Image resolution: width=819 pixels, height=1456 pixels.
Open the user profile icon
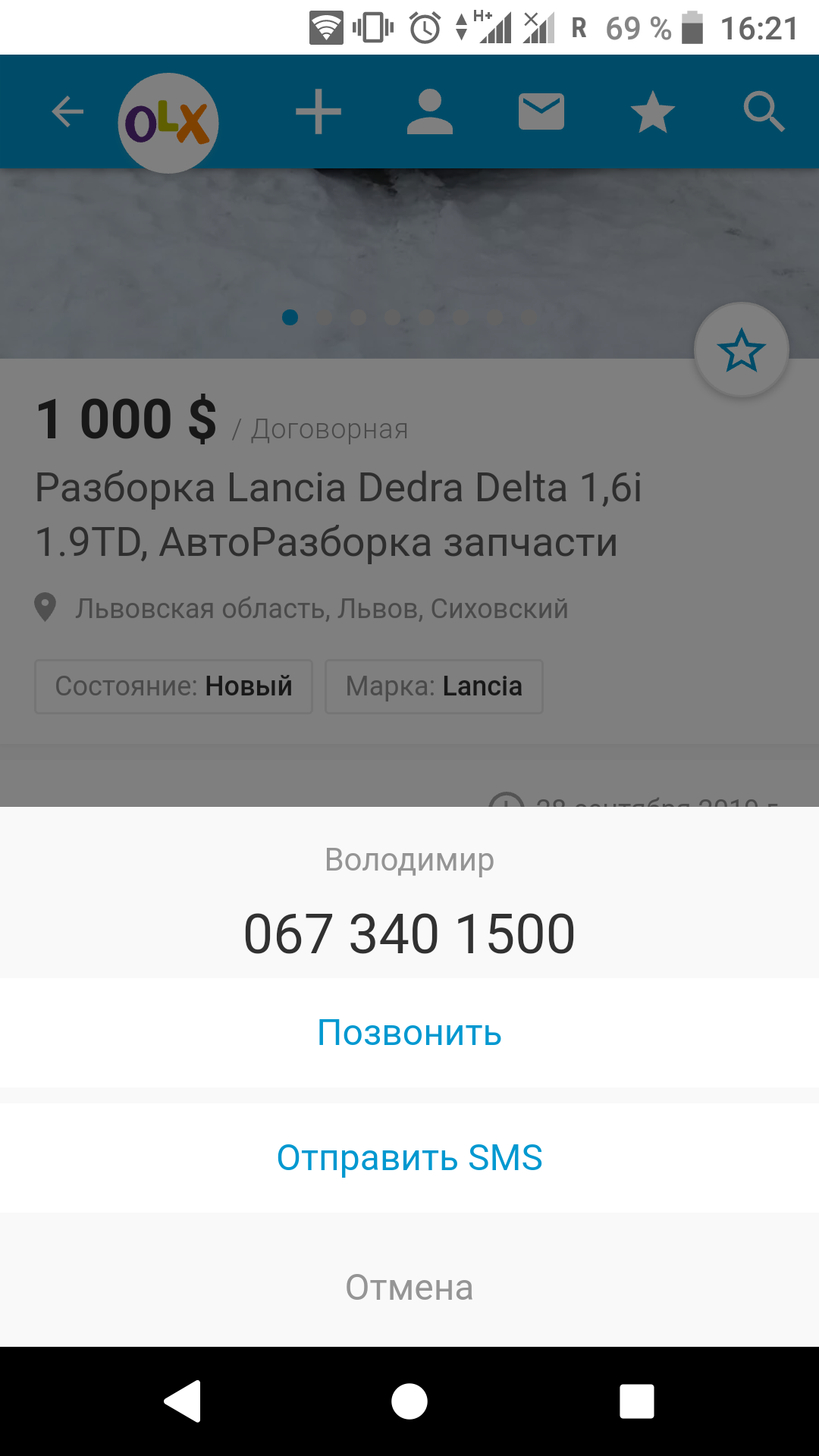click(x=429, y=112)
